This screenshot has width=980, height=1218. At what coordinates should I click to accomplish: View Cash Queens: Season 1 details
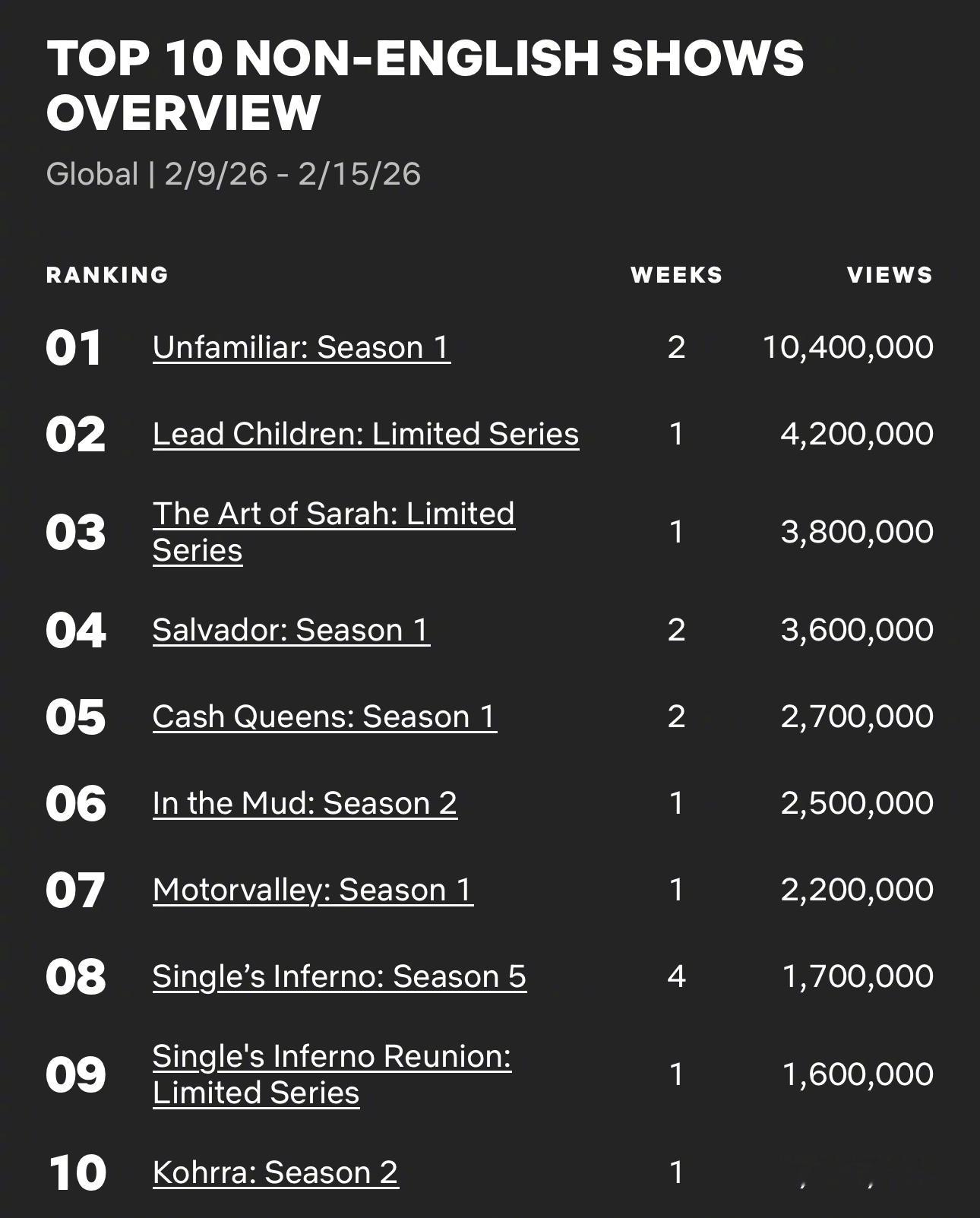pyautogui.click(x=323, y=716)
